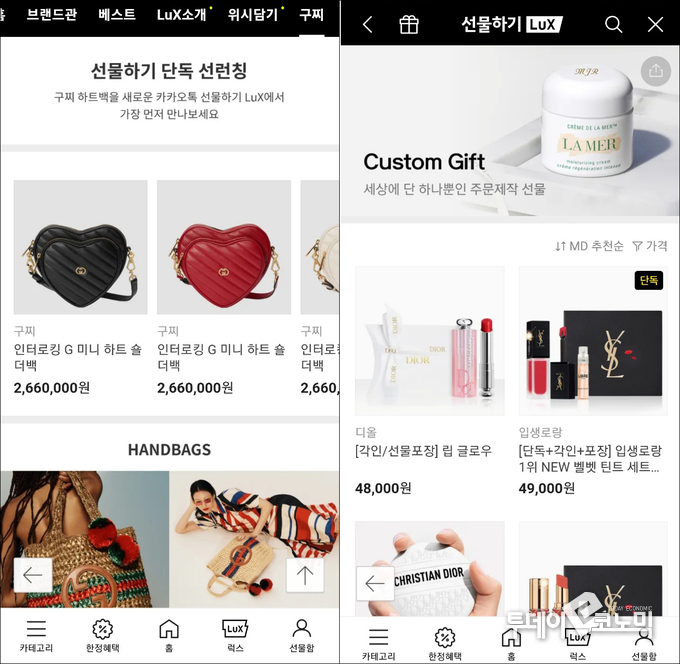Change the MD 추천순 sort order

click(589, 246)
